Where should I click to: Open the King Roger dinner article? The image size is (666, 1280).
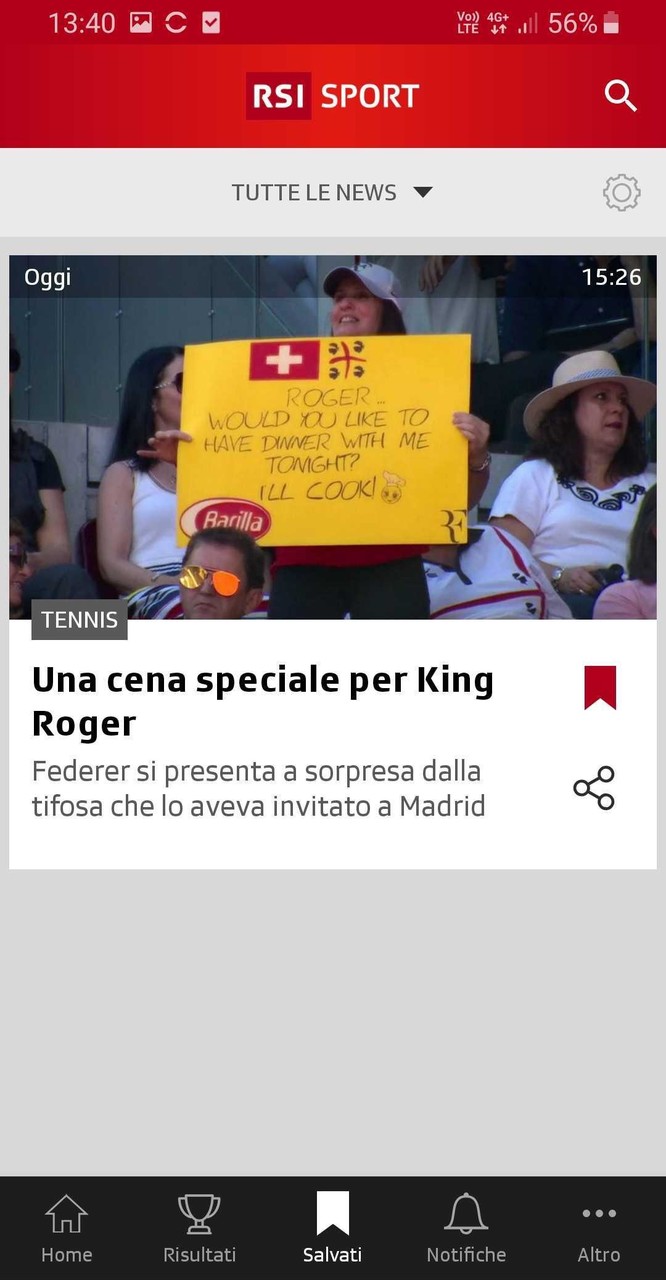(x=262, y=701)
